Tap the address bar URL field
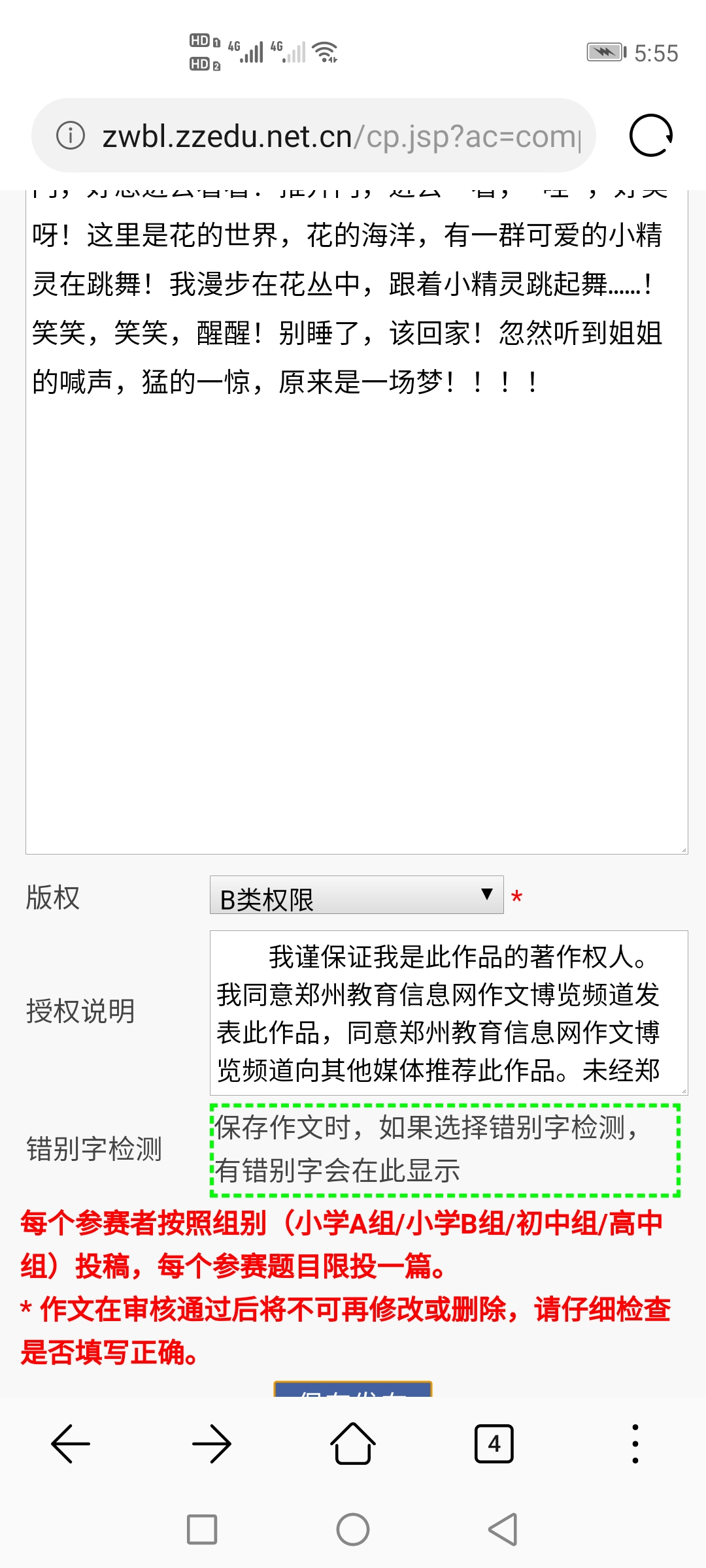The width and height of the screenshot is (706, 1568). (x=340, y=137)
